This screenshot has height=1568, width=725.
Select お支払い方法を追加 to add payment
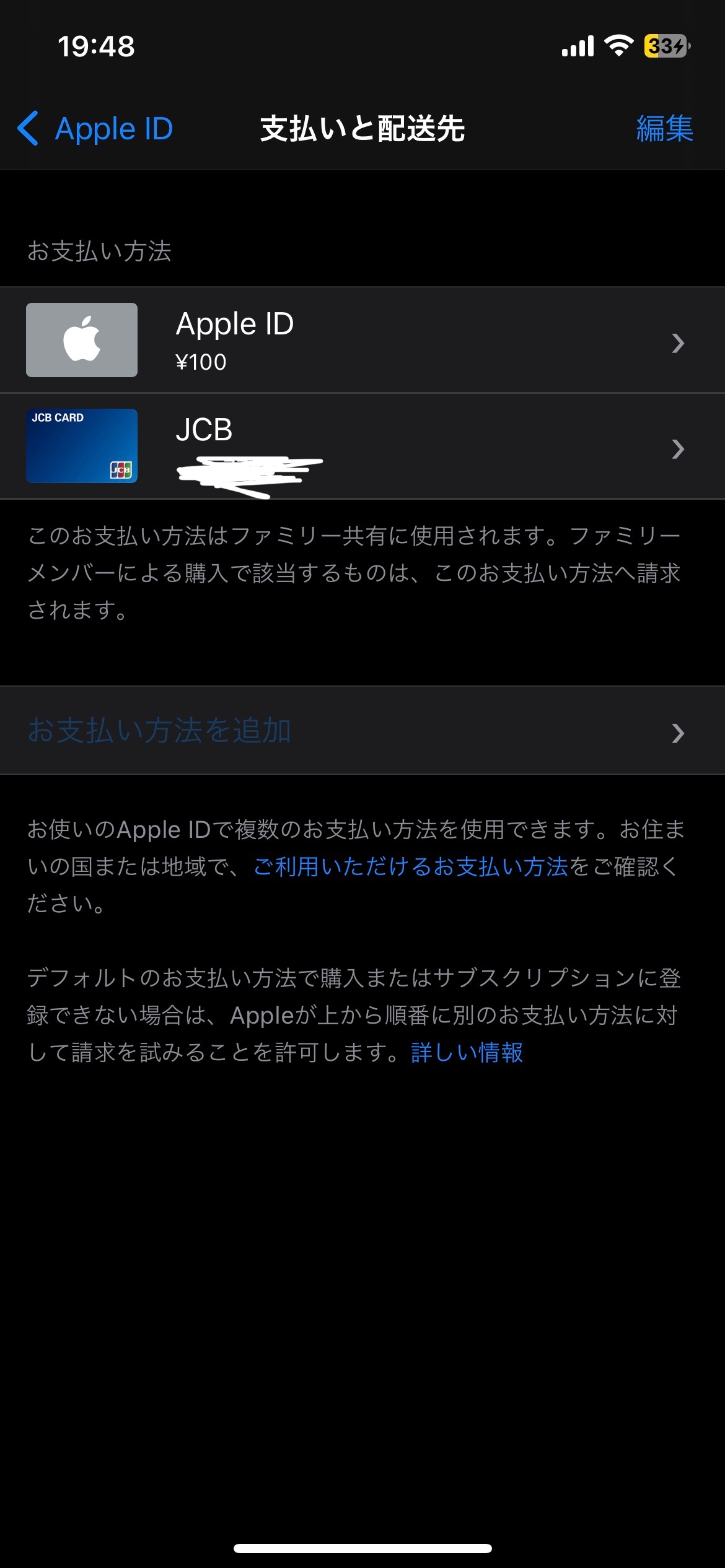[x=362, y=731]
